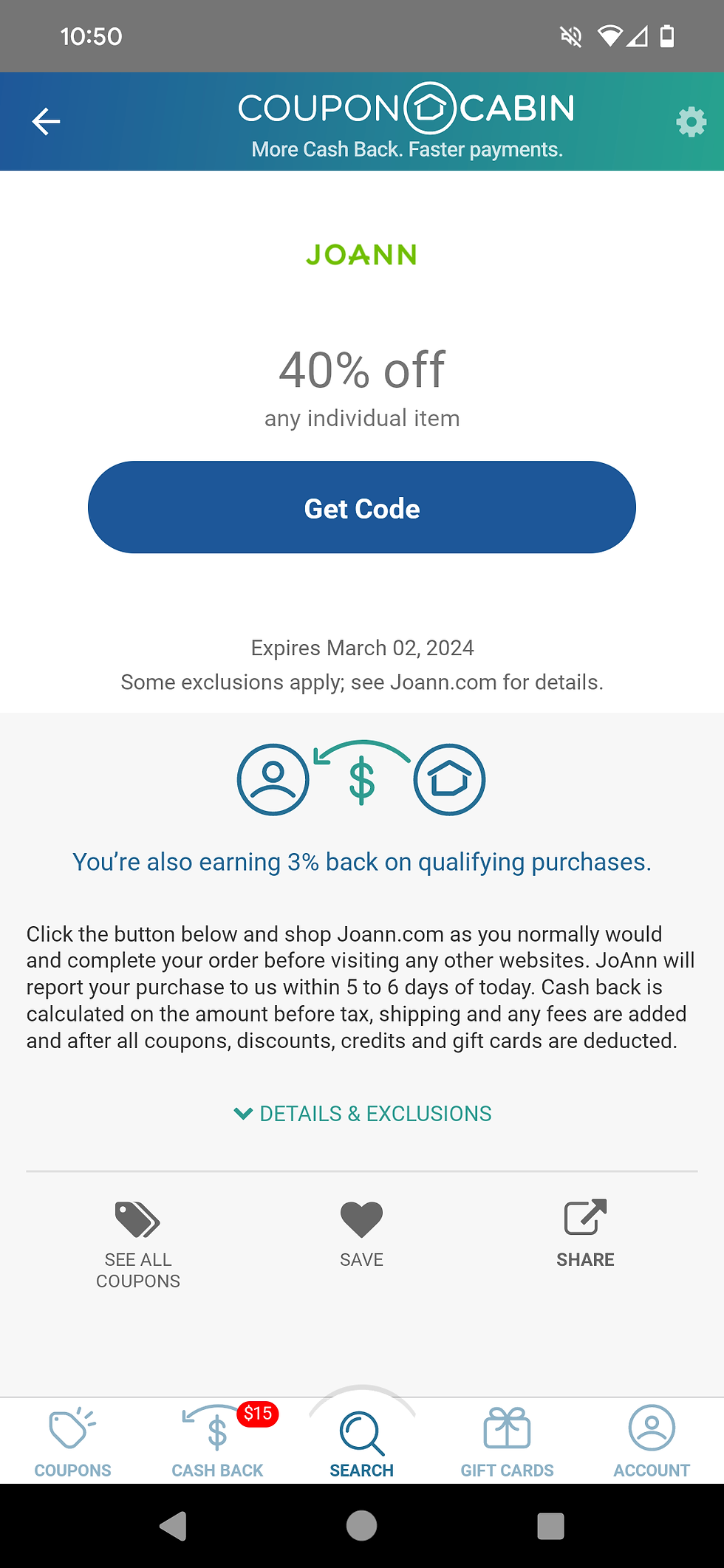Tap the system home button

(x=361, y=1525)
